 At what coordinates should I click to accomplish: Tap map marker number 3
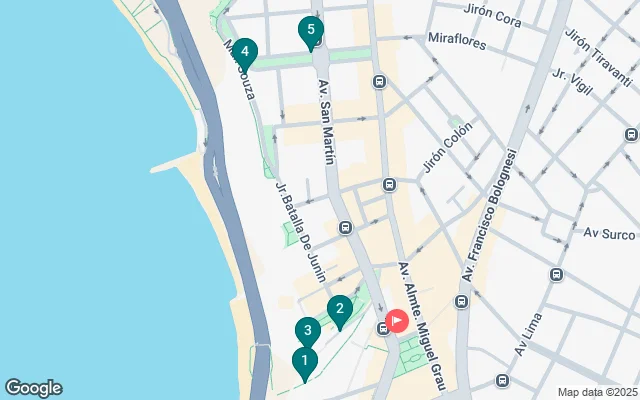click(308, 331)
